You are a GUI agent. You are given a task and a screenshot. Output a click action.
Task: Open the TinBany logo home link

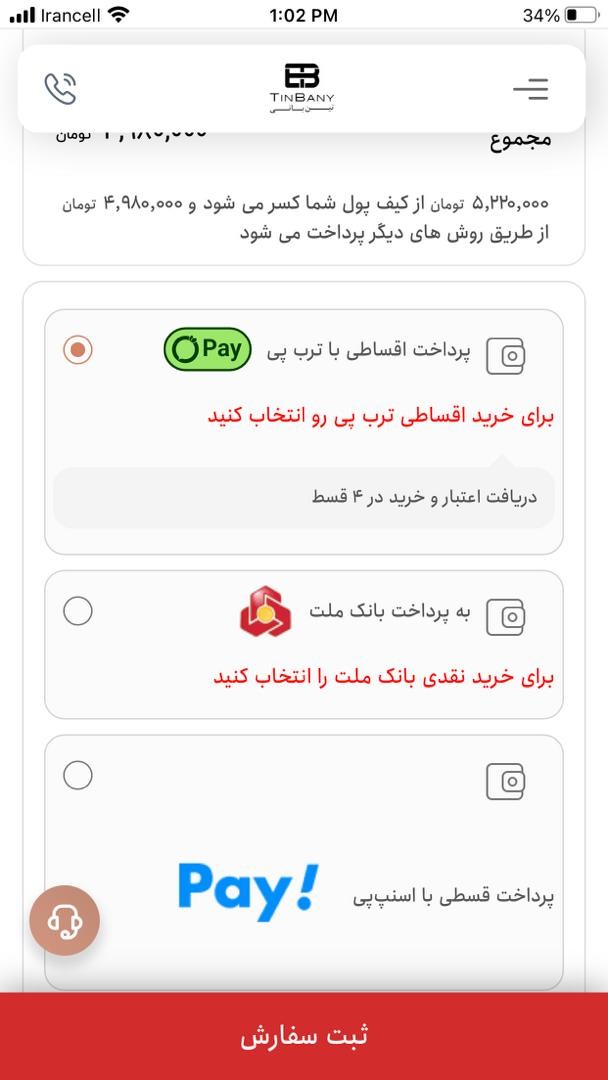[x=301, y=88]
